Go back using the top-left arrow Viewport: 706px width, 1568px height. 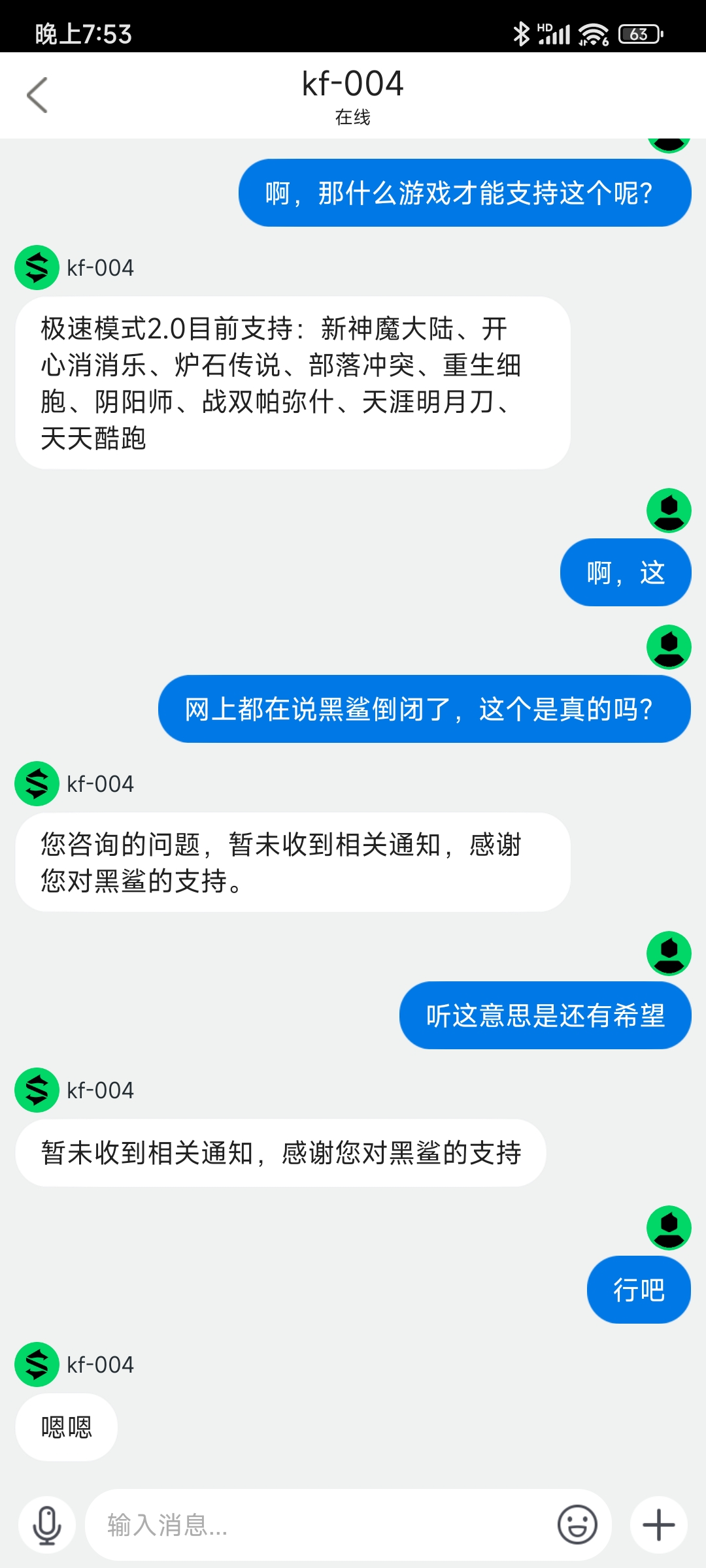click(x=37, y=95)
